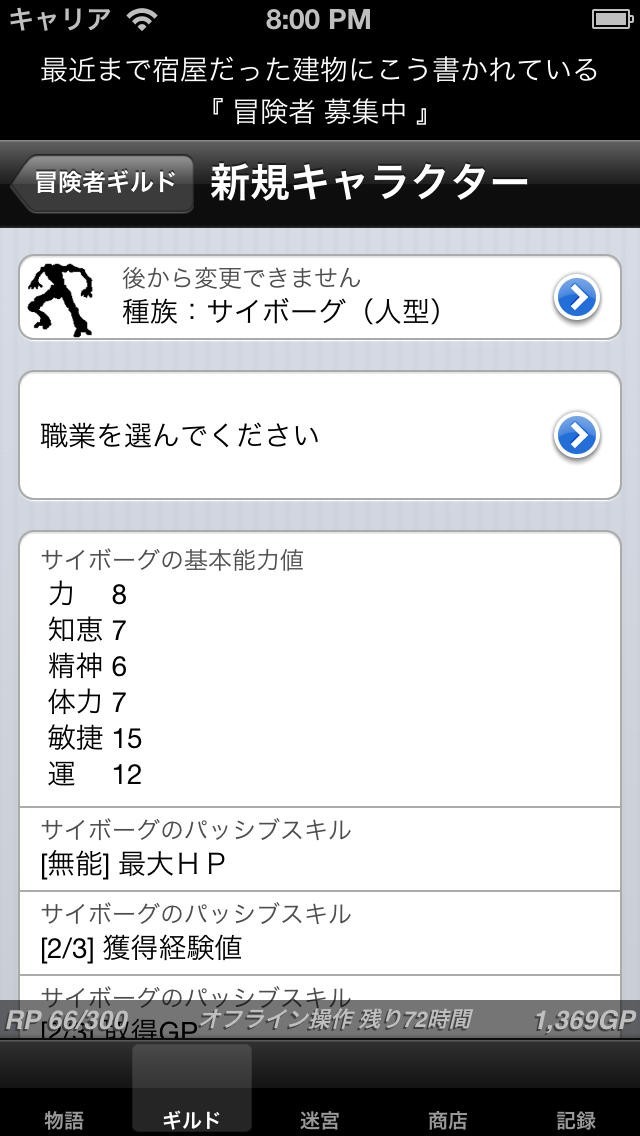Open the 種族 サイボーグ selection row
This screenshot has height=1136, width=640.
(320, 297)
